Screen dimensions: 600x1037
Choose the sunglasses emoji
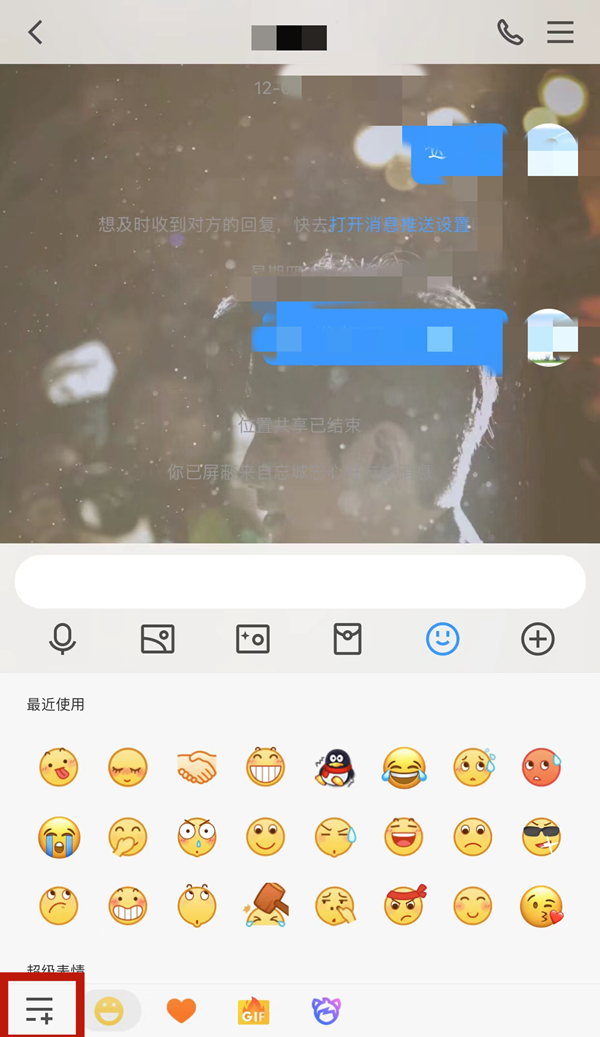click(x=541, y=837)
